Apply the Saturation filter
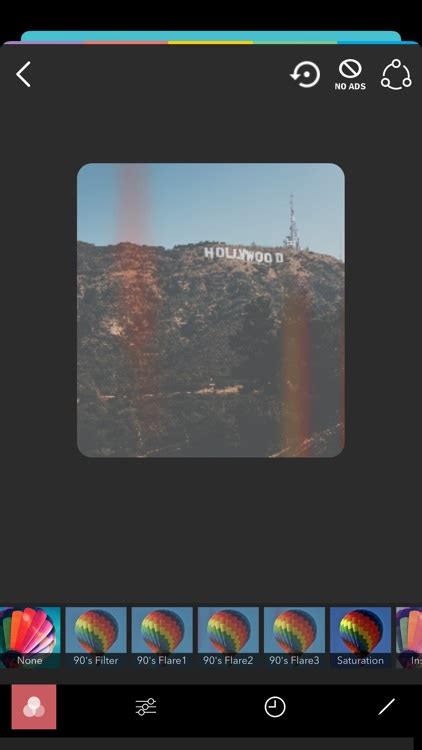Viewport: 422px width, 750px height. pos(360,637)
